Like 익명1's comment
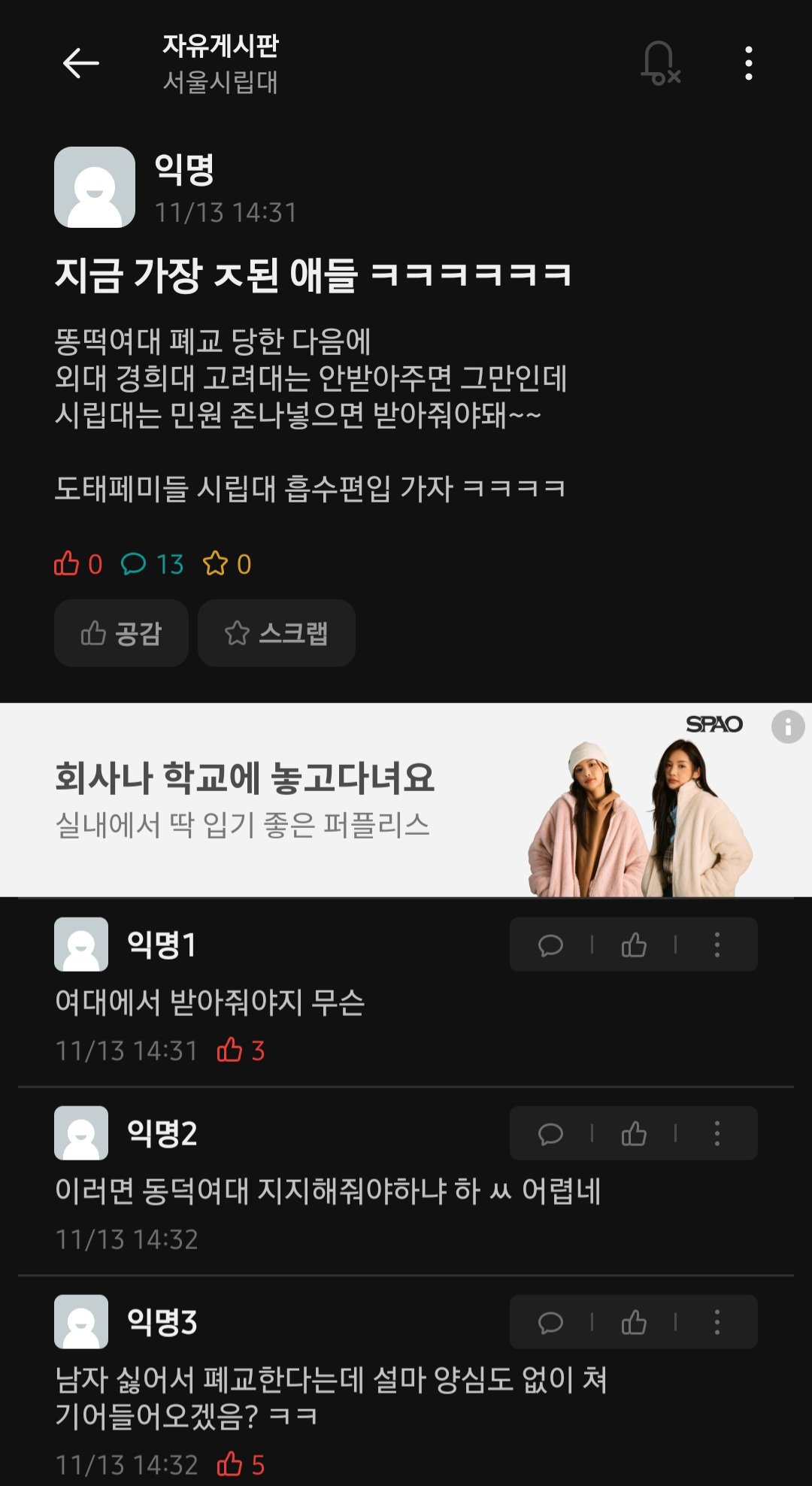Viewport: 812px width, 1486px height. (634, 945)
